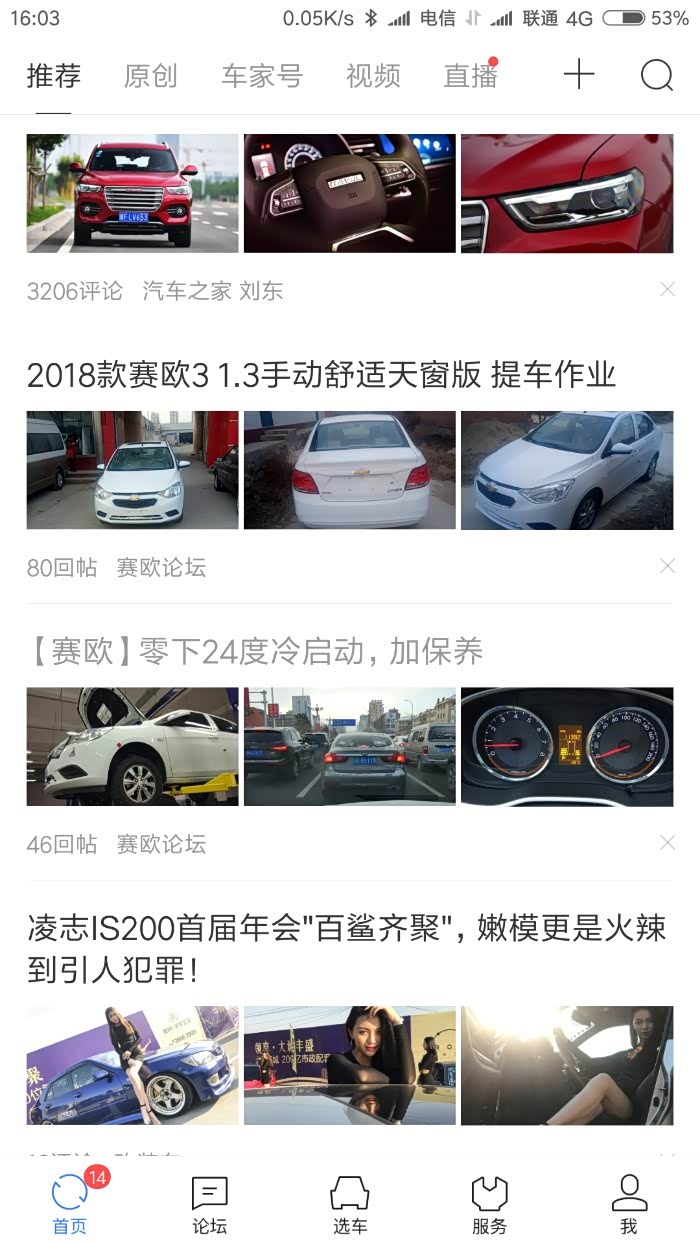This screenshot has height=1244, width=700.
Task: Tap the plus icon to add channels
Action: click(x=579, y=75)
